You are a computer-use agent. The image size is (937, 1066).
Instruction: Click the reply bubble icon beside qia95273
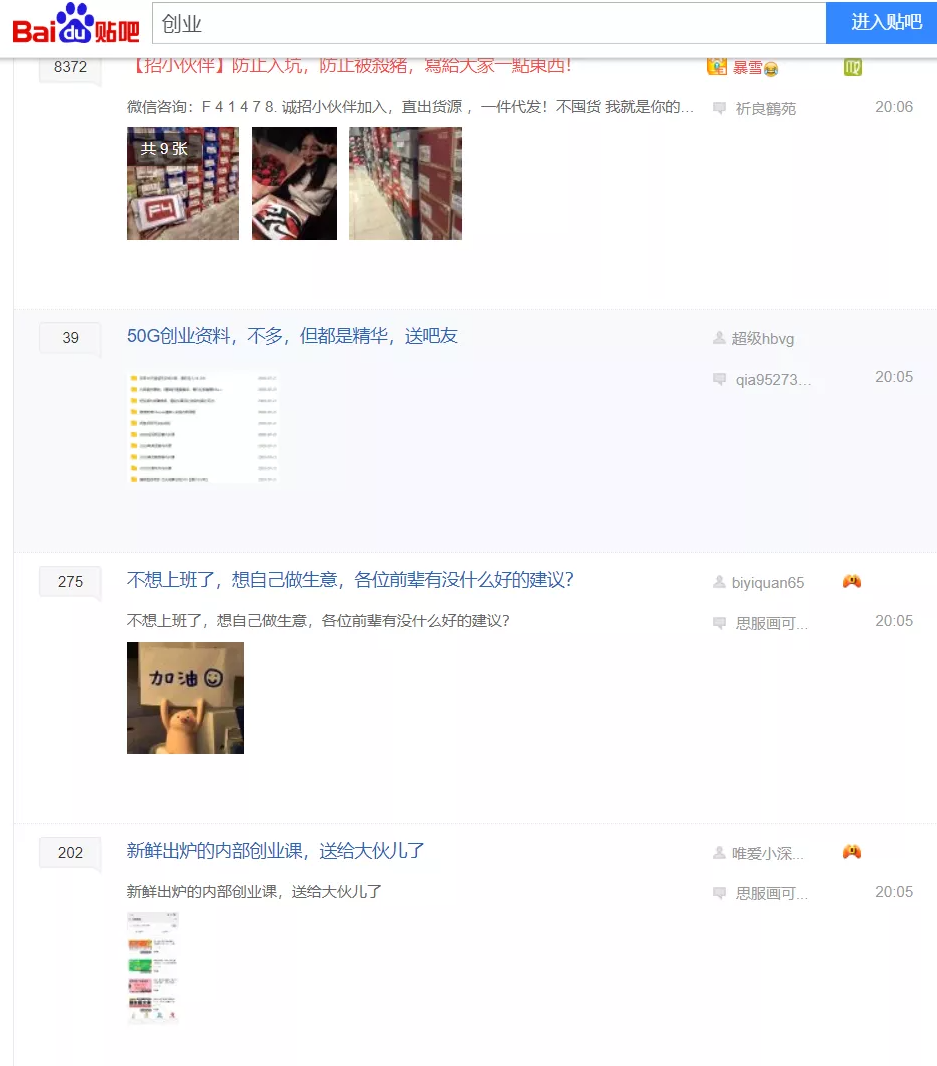click(x=719, y=379)
